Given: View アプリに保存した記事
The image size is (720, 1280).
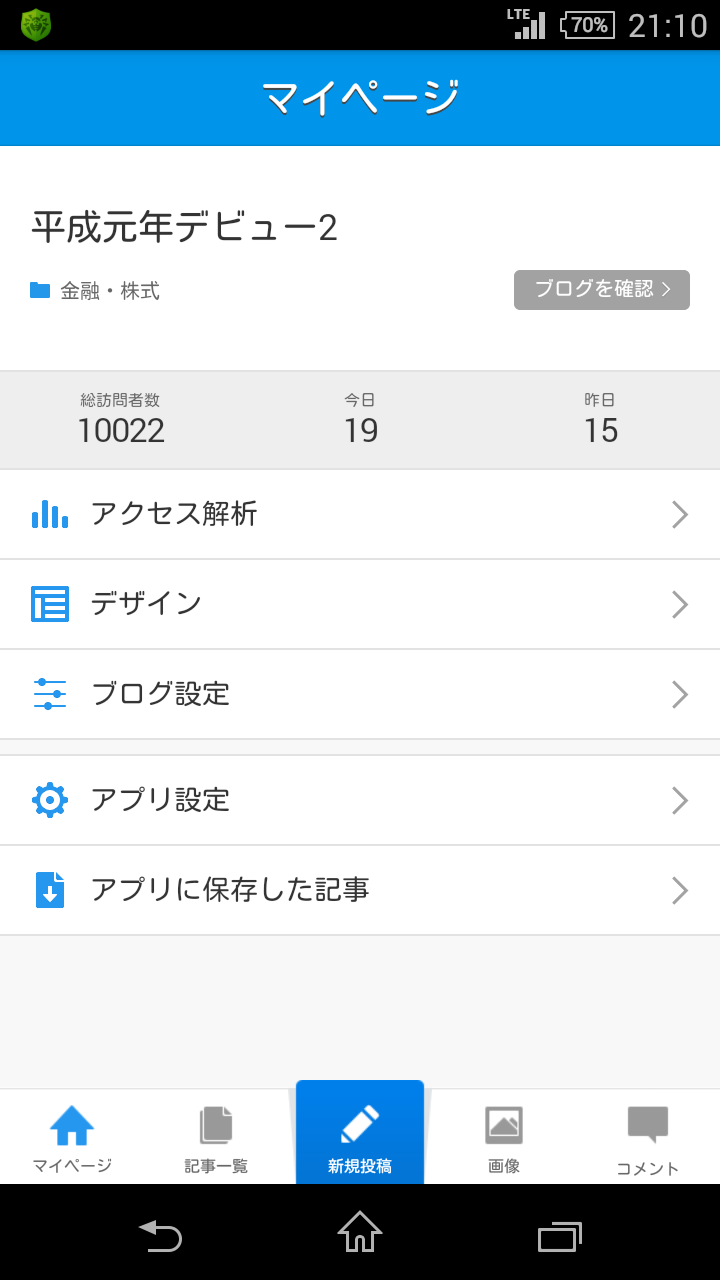Looking at the screenshot, I should tap(360, 890).
